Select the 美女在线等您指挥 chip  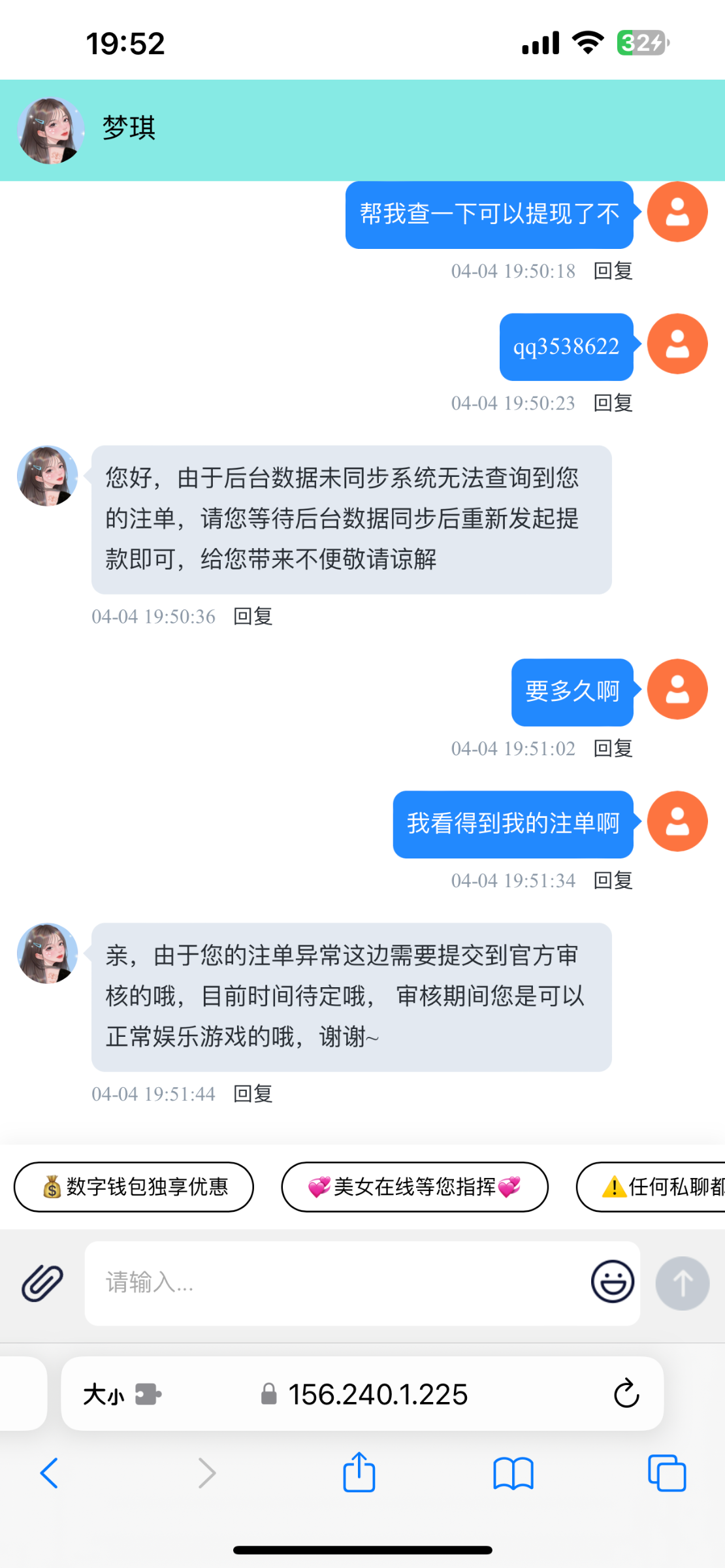[x=415, y=1186]
